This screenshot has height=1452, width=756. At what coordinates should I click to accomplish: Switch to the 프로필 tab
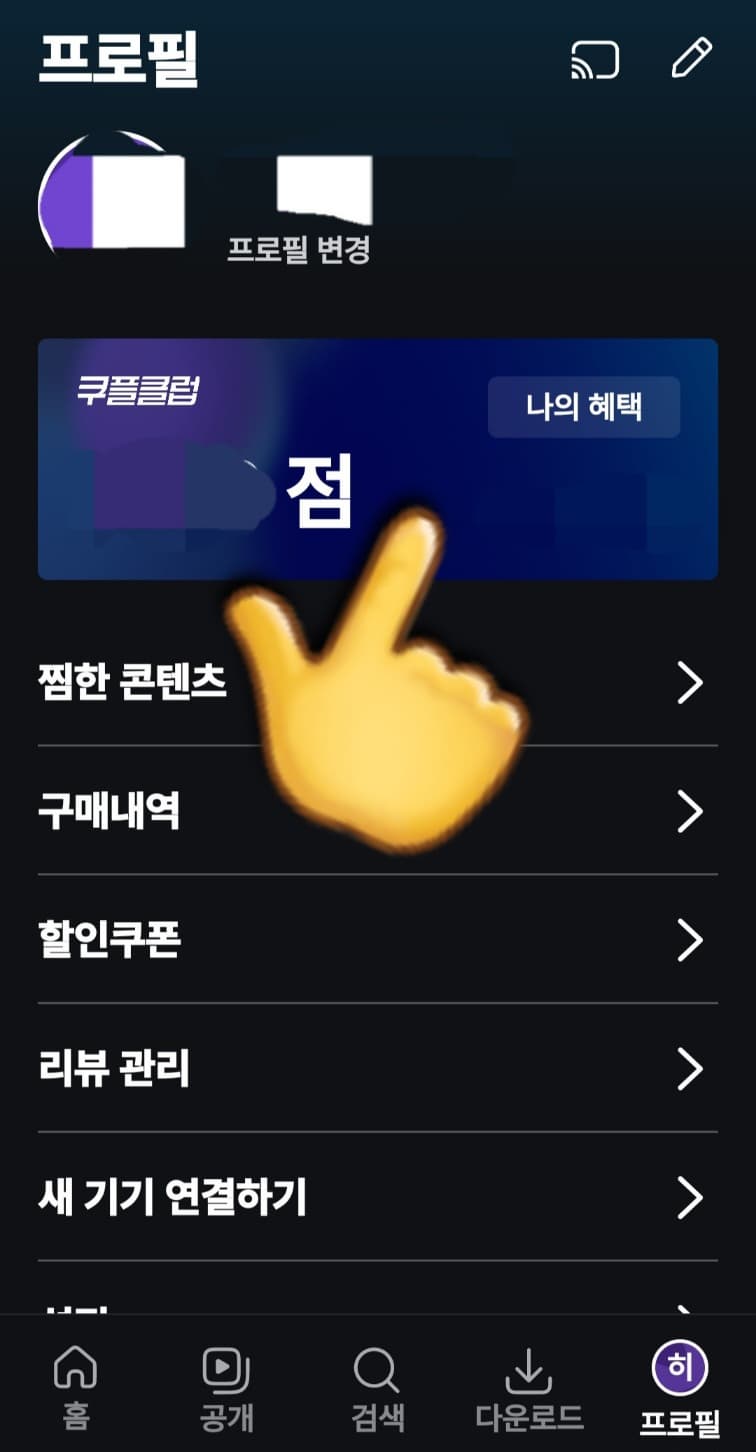pyautogui.click(x=681, y=1385)
